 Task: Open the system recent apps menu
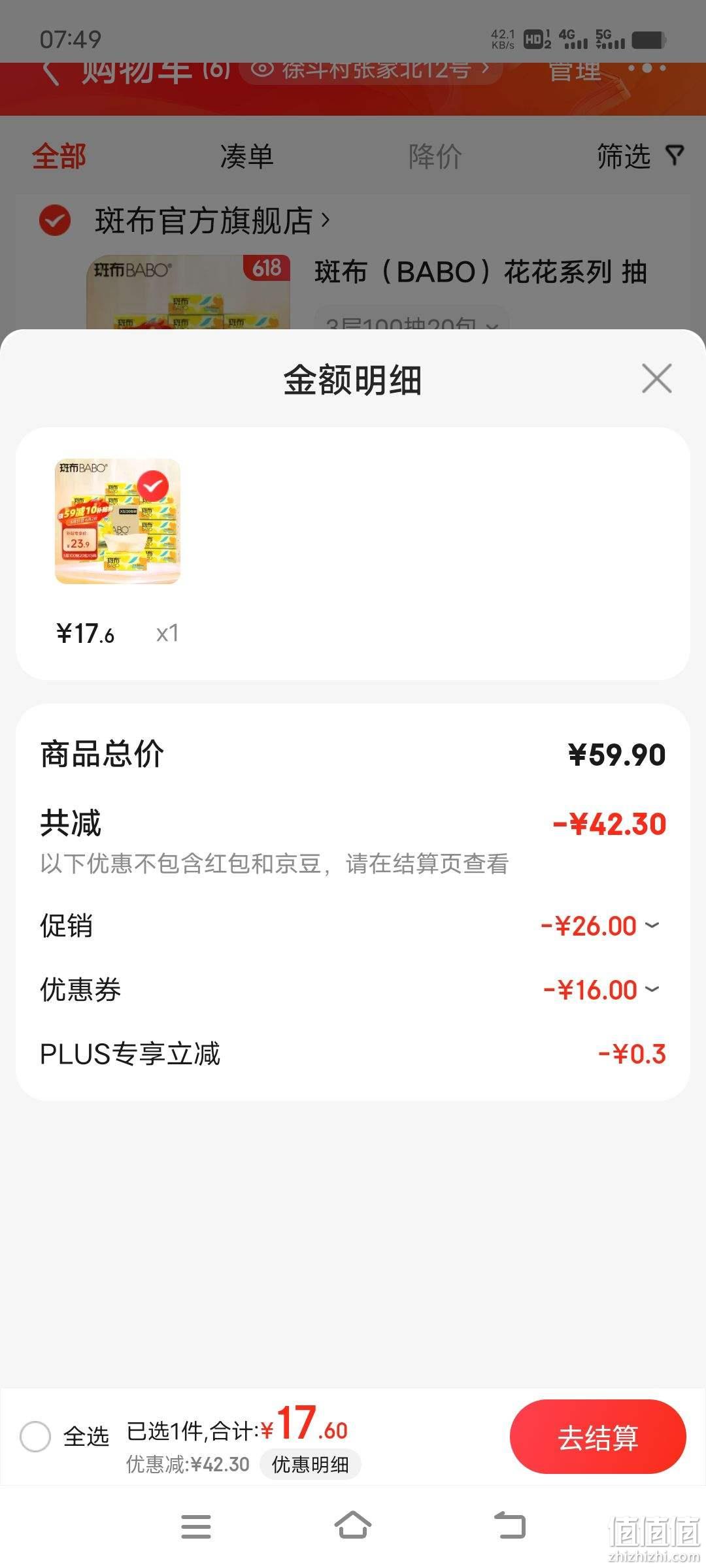coord(196,1527)
